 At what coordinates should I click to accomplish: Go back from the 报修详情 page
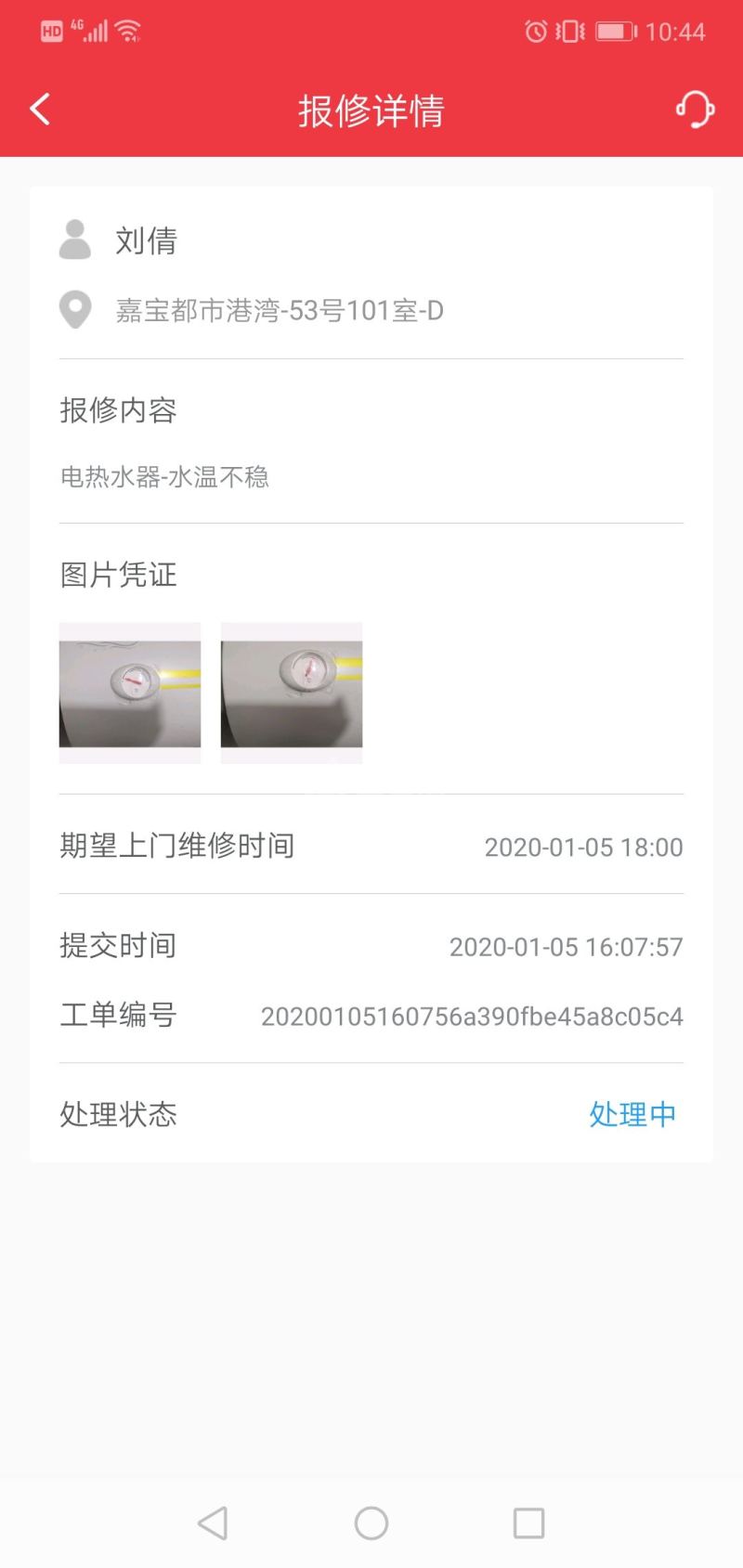pos(40,110)
